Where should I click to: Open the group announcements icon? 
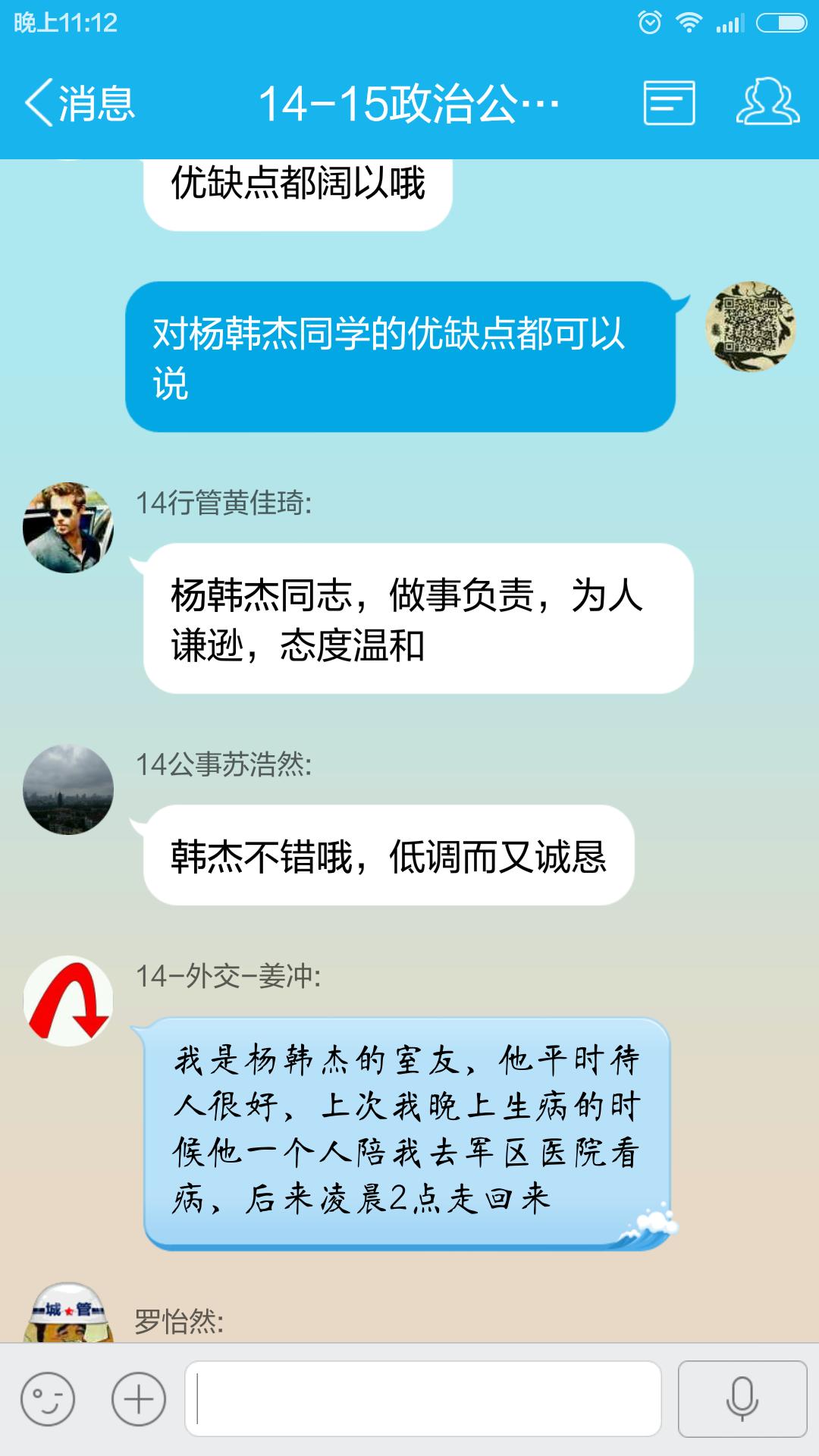pyautogui.click(x=669, y=102)
